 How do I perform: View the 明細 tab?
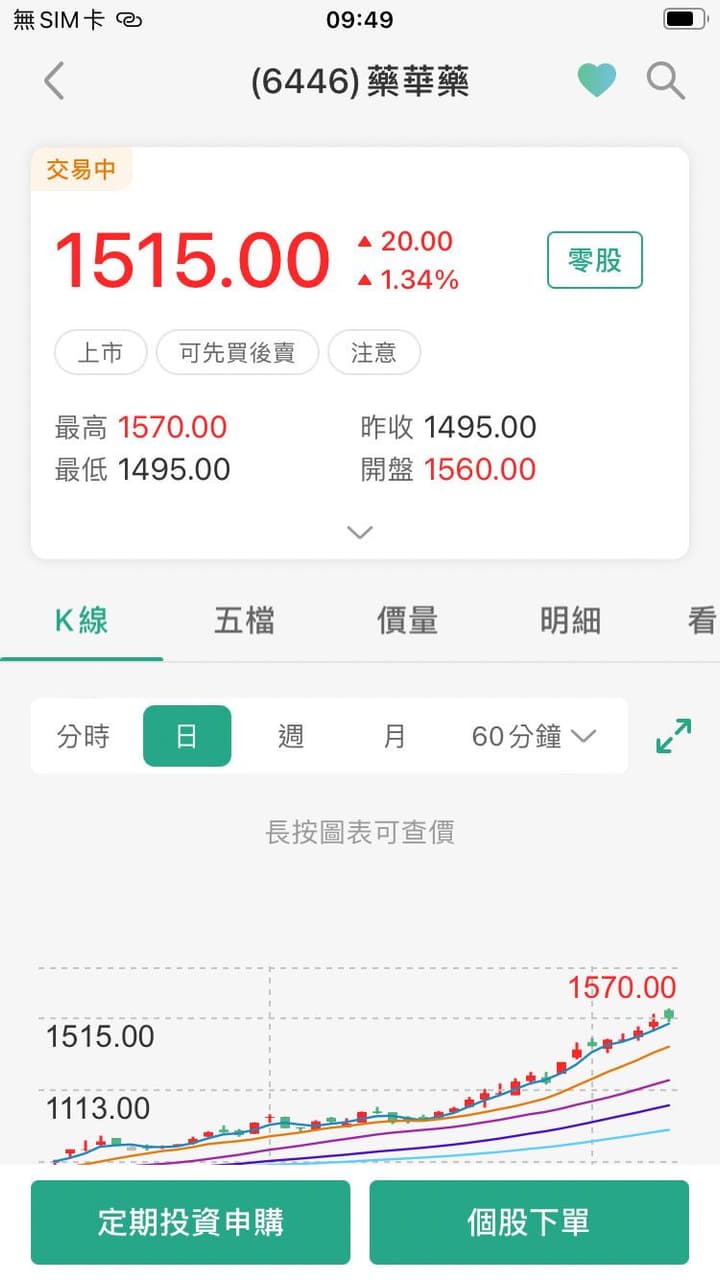pyautogui.click(x=570, y=621)
